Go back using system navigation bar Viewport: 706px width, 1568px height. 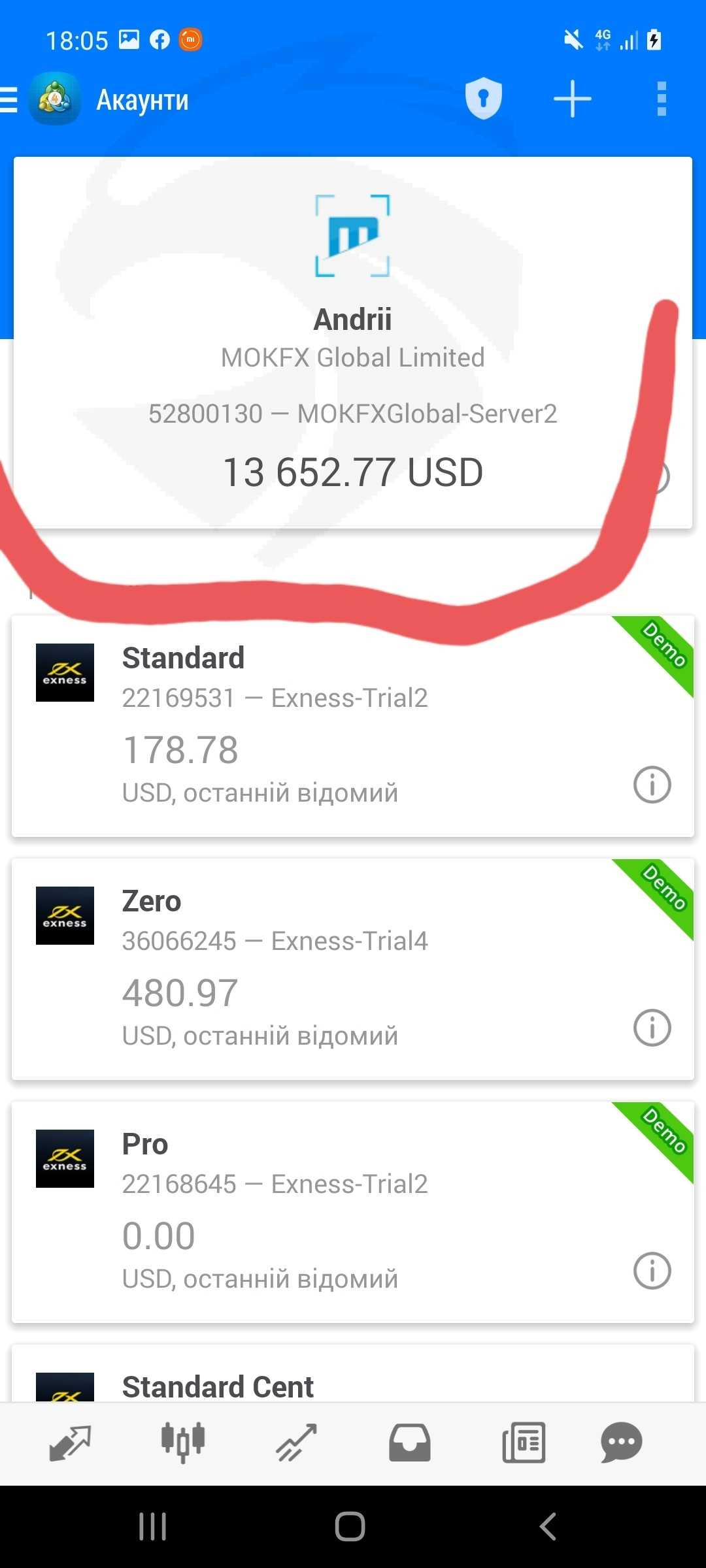[548, 1527]
